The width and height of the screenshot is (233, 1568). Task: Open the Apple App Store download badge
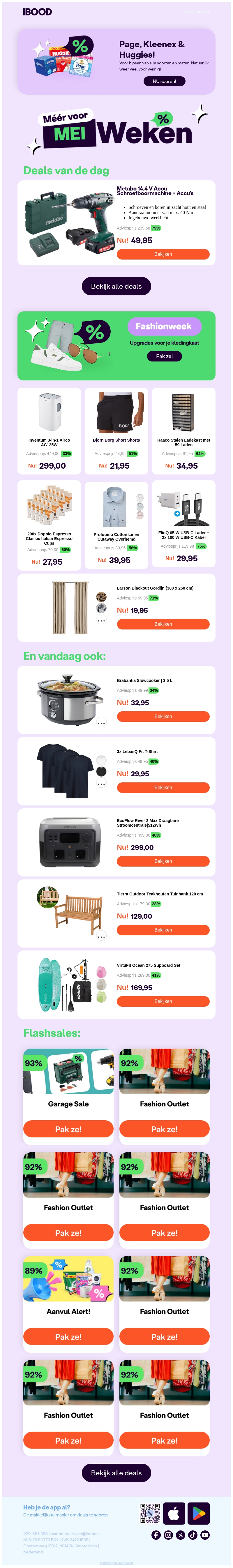click(x=174, y=1513)
